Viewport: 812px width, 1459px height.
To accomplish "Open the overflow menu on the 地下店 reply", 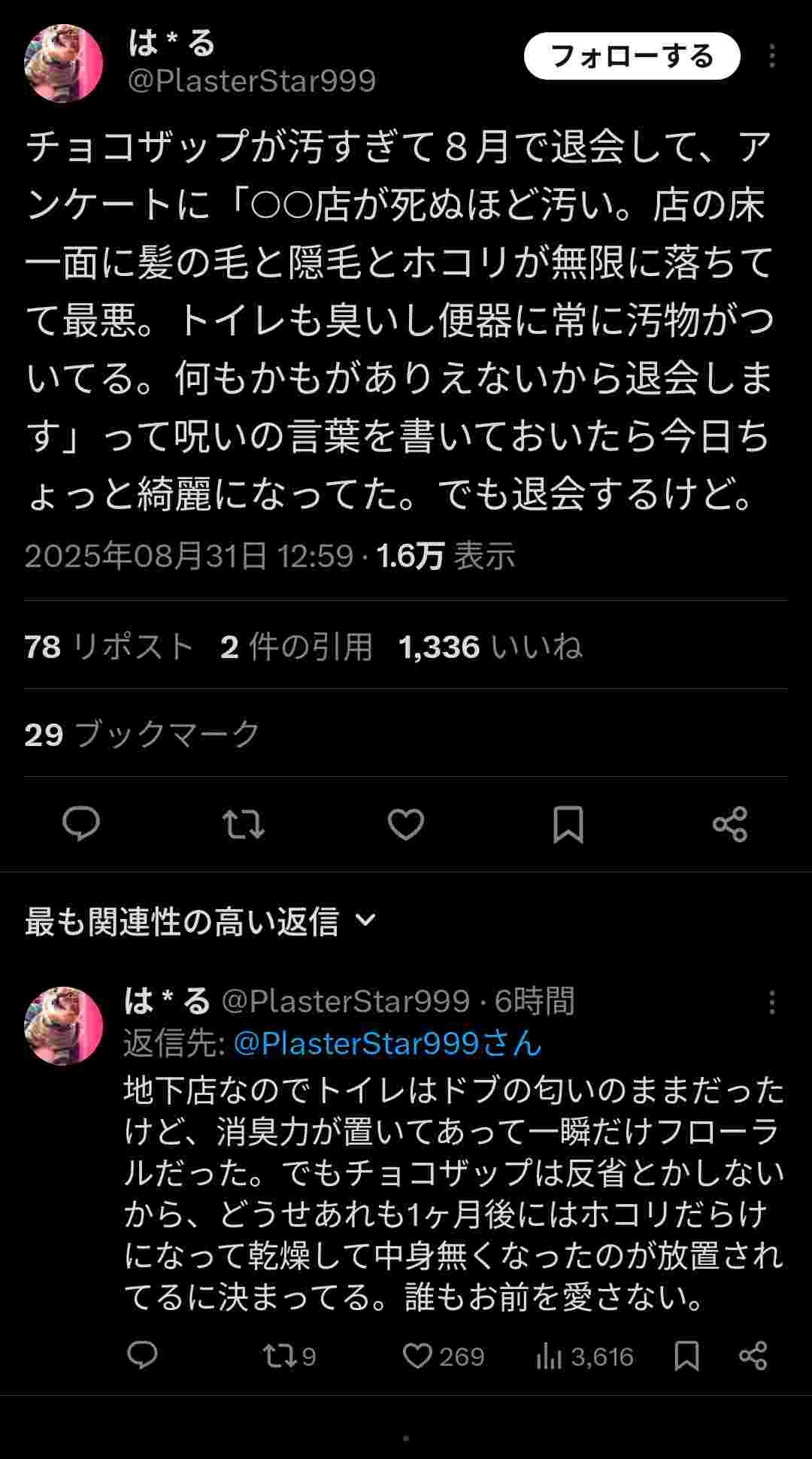I will (772, 1002).
